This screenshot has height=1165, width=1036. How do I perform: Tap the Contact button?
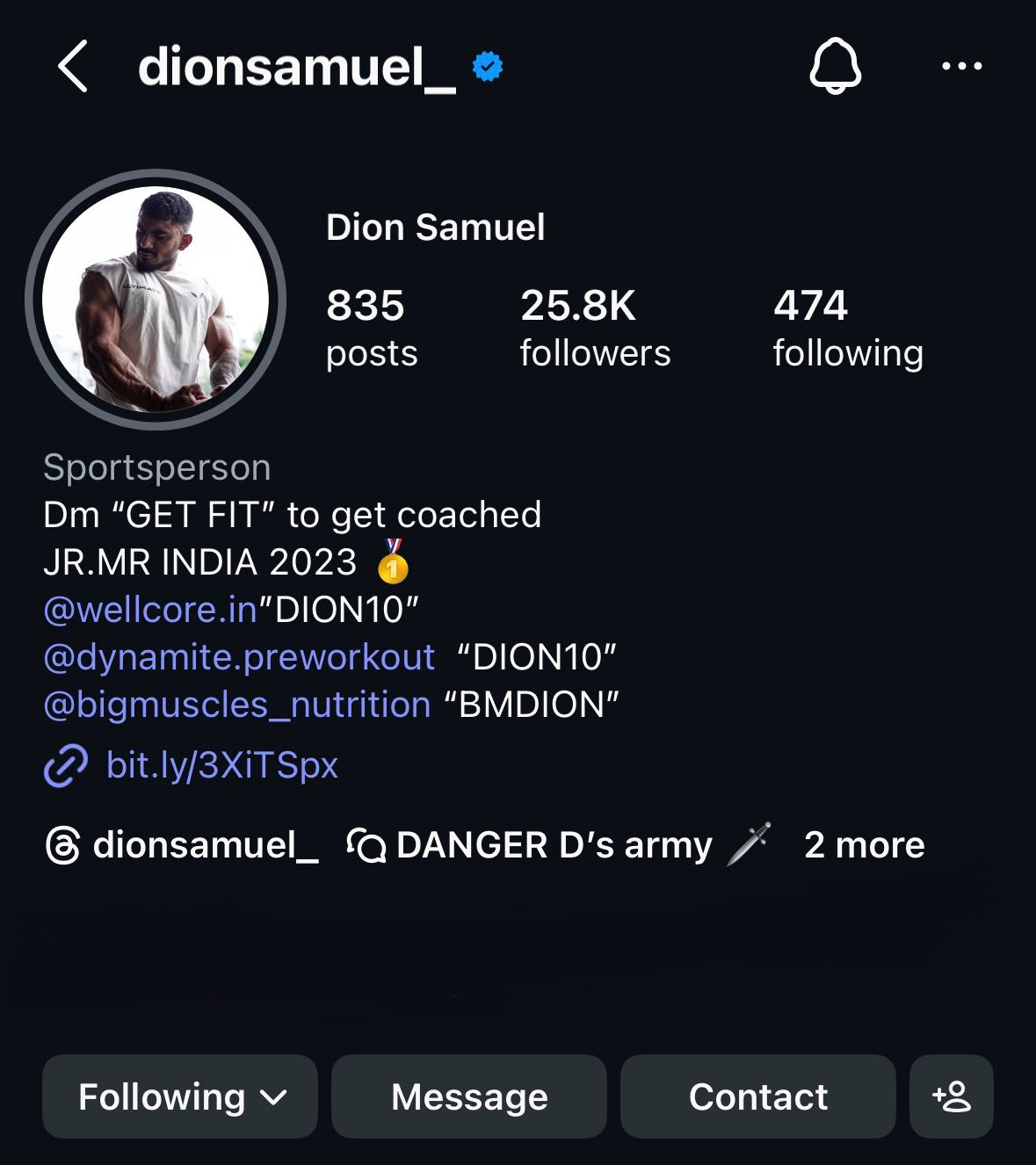coord(757,1096)
